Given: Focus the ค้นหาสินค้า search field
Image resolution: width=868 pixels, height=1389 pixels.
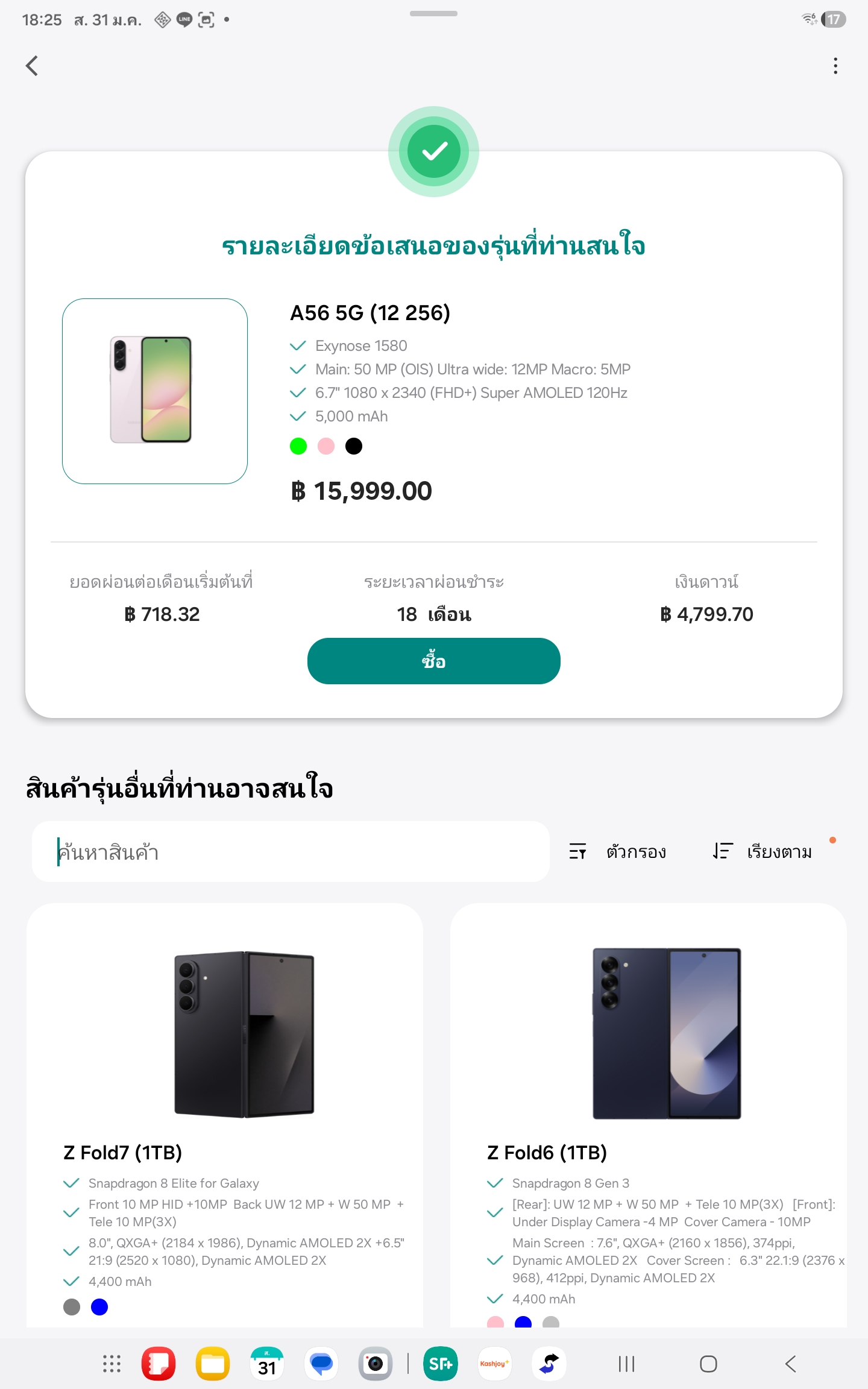Looking at the screenshot, I should coord(291,851).
